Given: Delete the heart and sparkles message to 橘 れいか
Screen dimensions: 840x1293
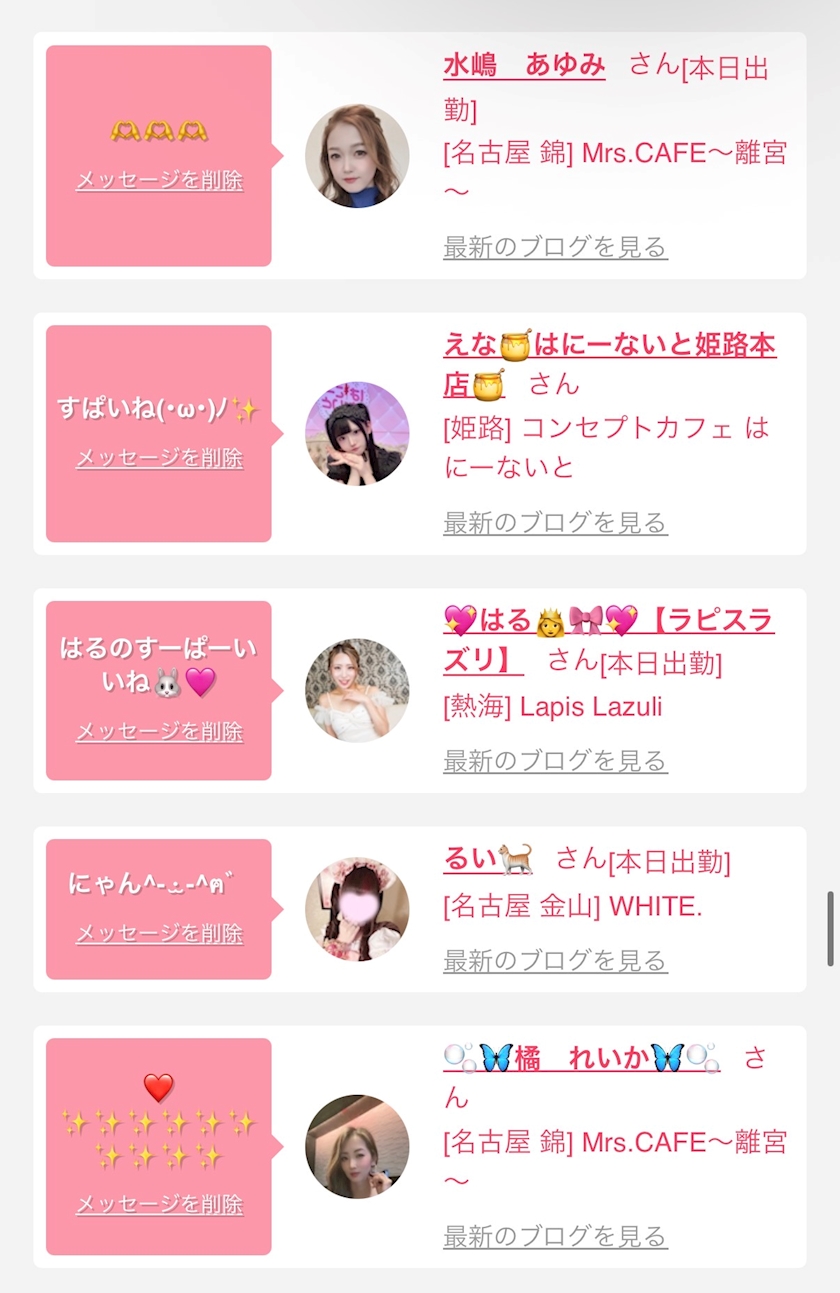Looking at the screenshot, I should [x=159, y=1205].
